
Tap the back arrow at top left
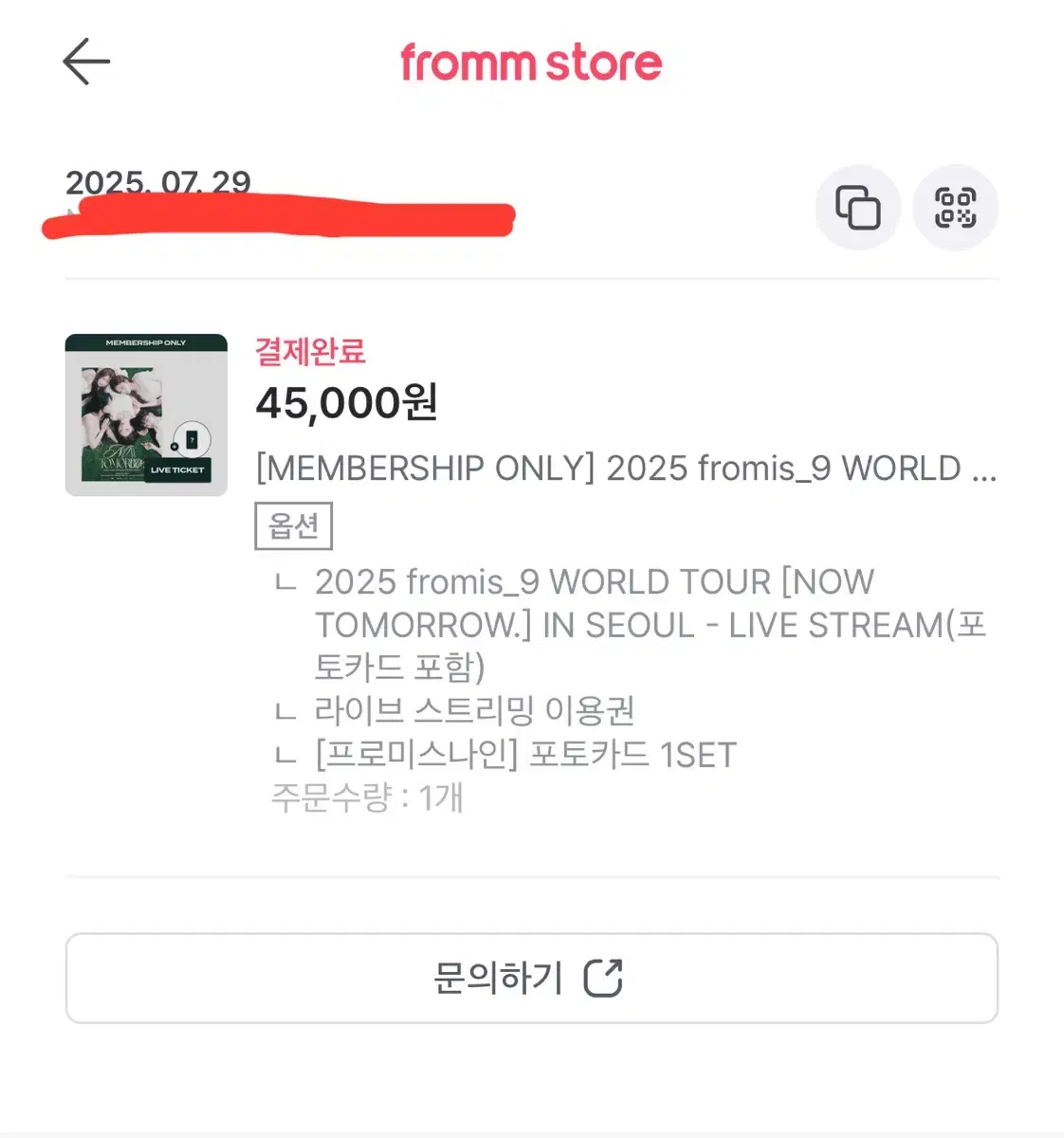point(85,62)
